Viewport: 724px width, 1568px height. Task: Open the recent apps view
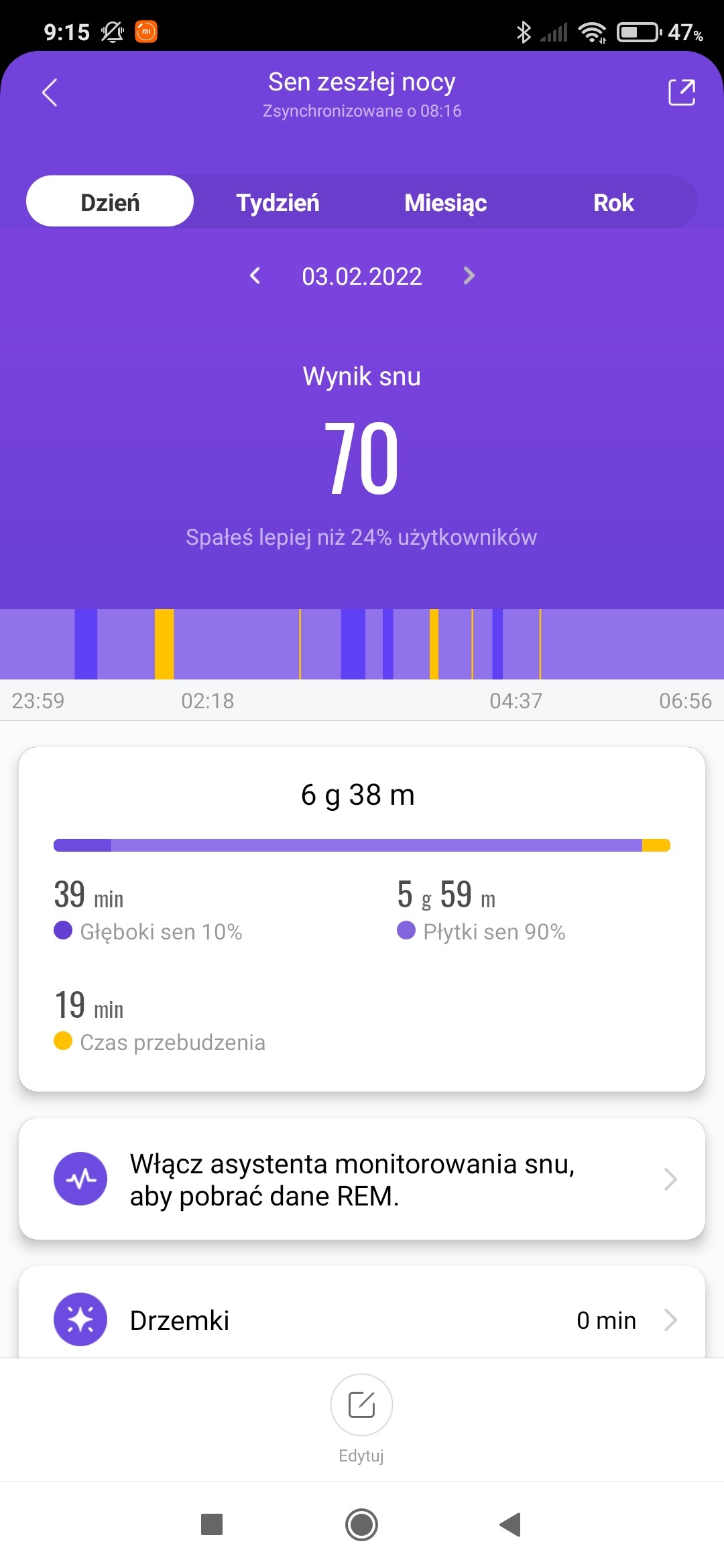tap(212, 1524)
